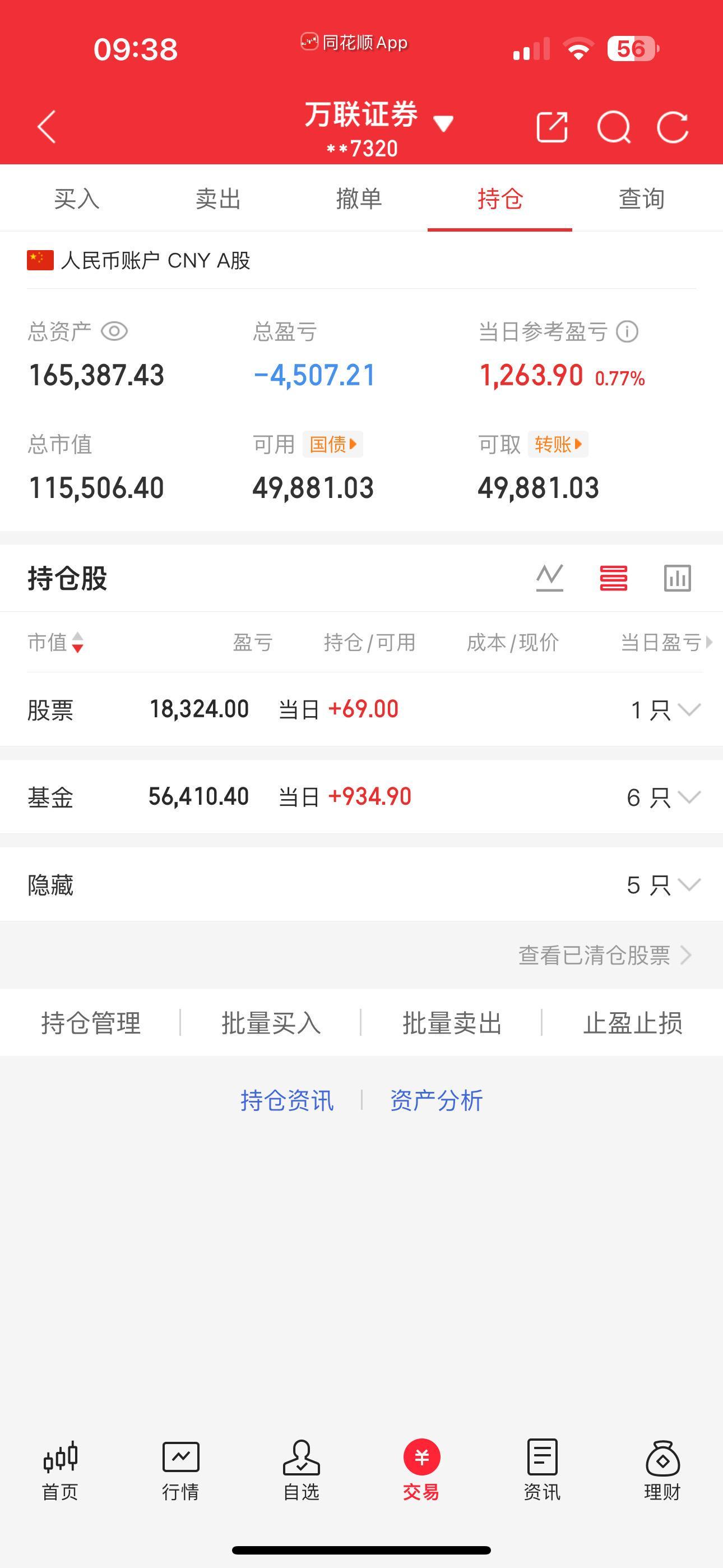Open 批量卖出 batch sell
Screen dimensions: 723x1568
pos(453,1023)
